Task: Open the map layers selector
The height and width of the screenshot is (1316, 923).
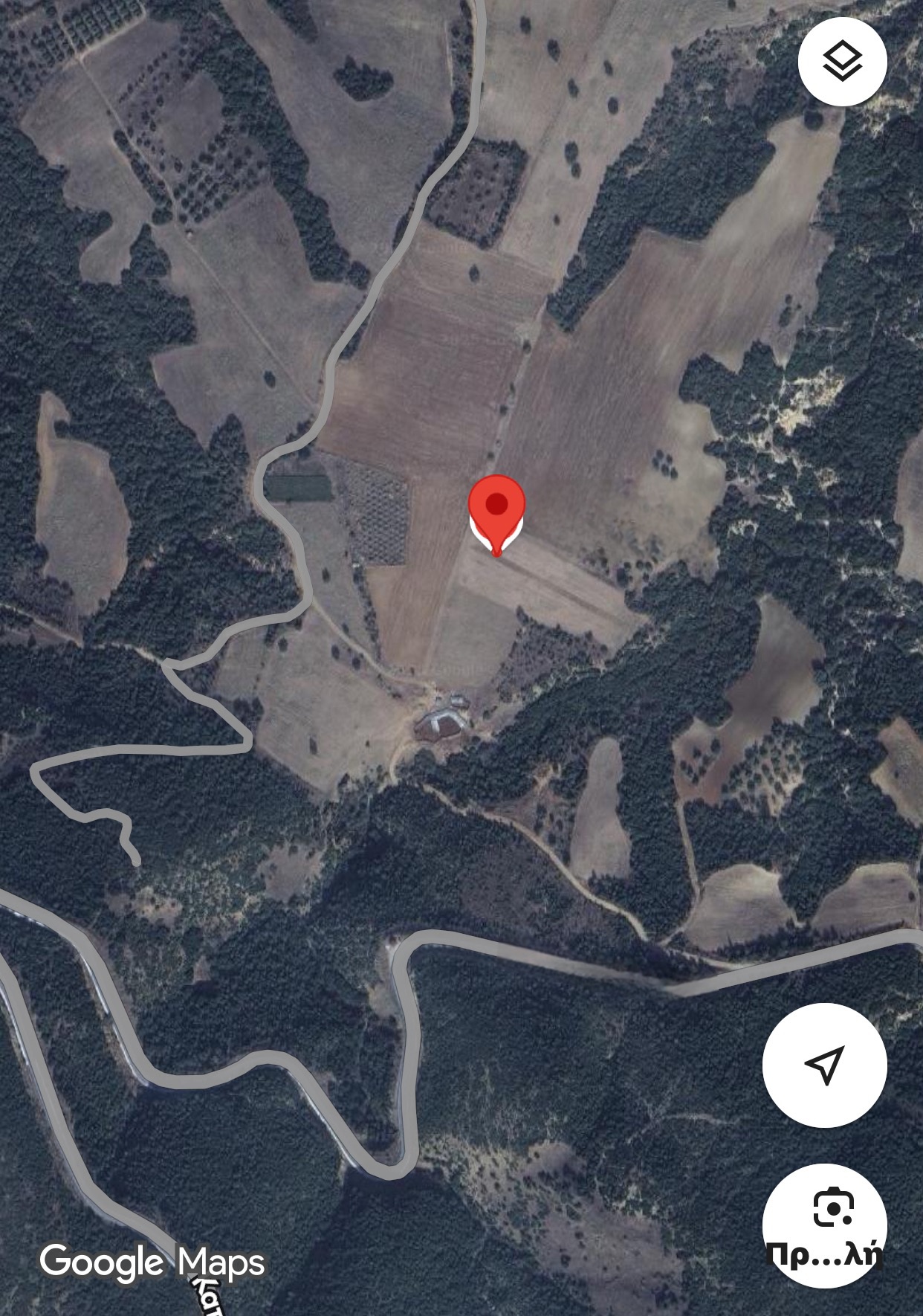Action: pyautogui.click(x=842, y=61)
